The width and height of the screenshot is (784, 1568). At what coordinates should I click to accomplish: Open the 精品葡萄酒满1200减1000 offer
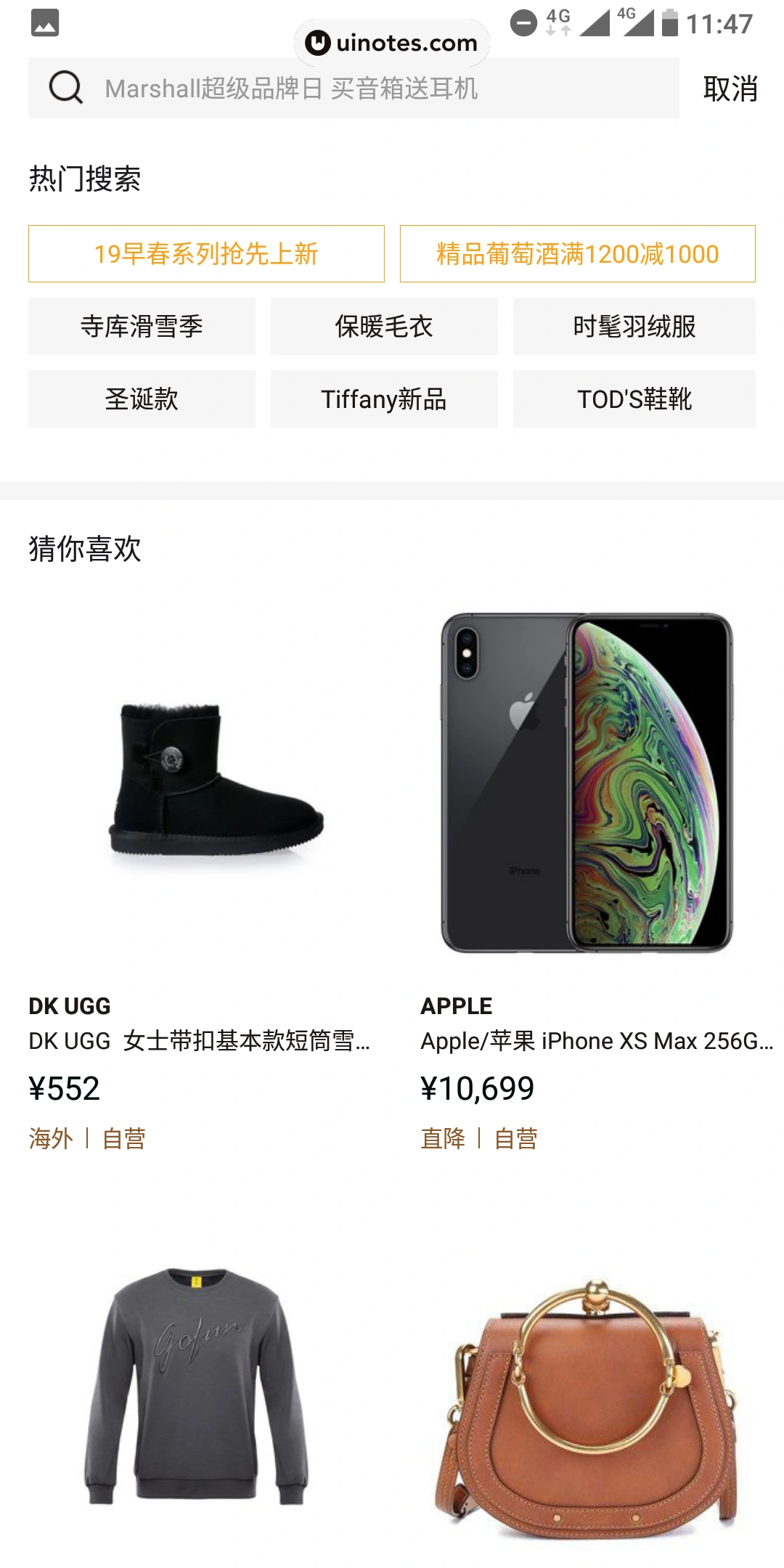tap(575, 254)
